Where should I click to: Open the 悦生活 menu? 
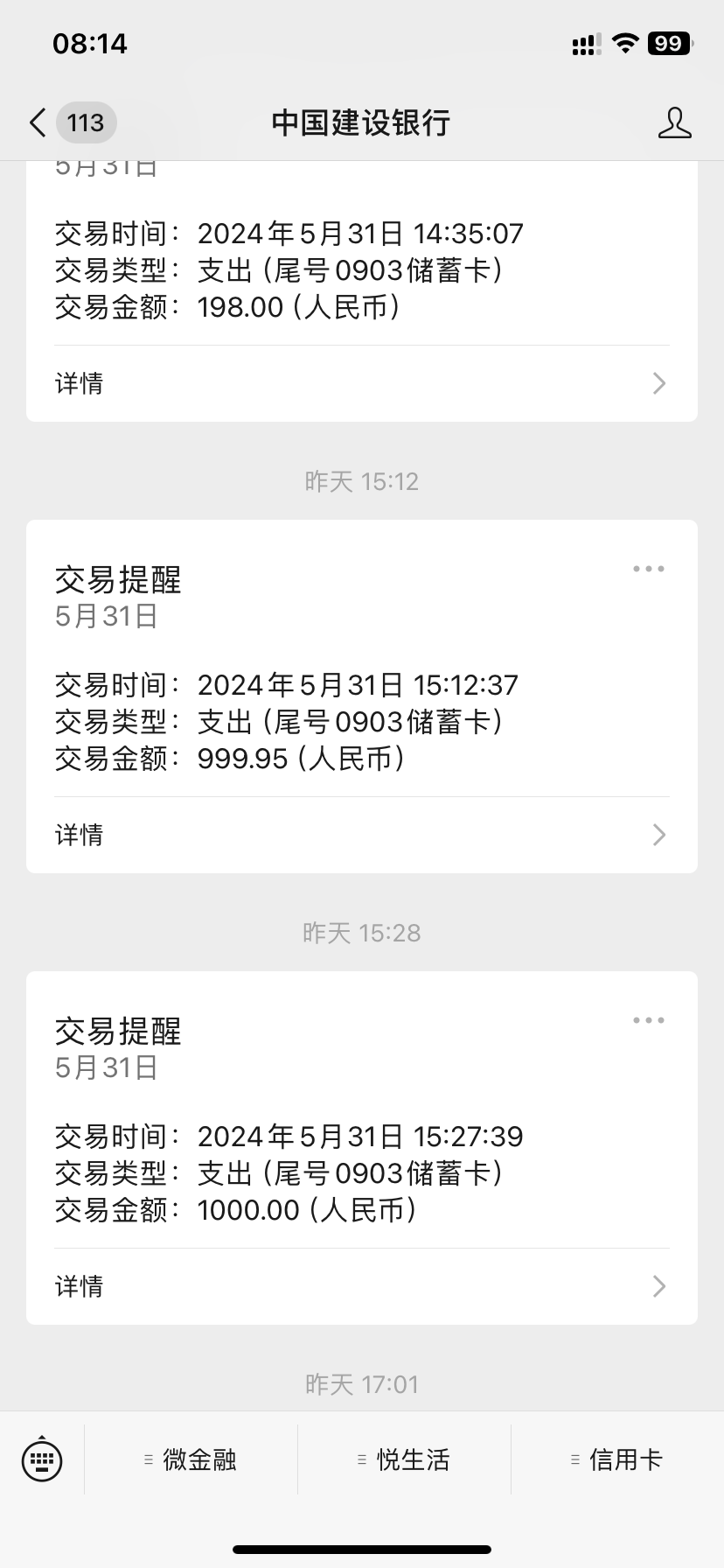(404, 1459)
